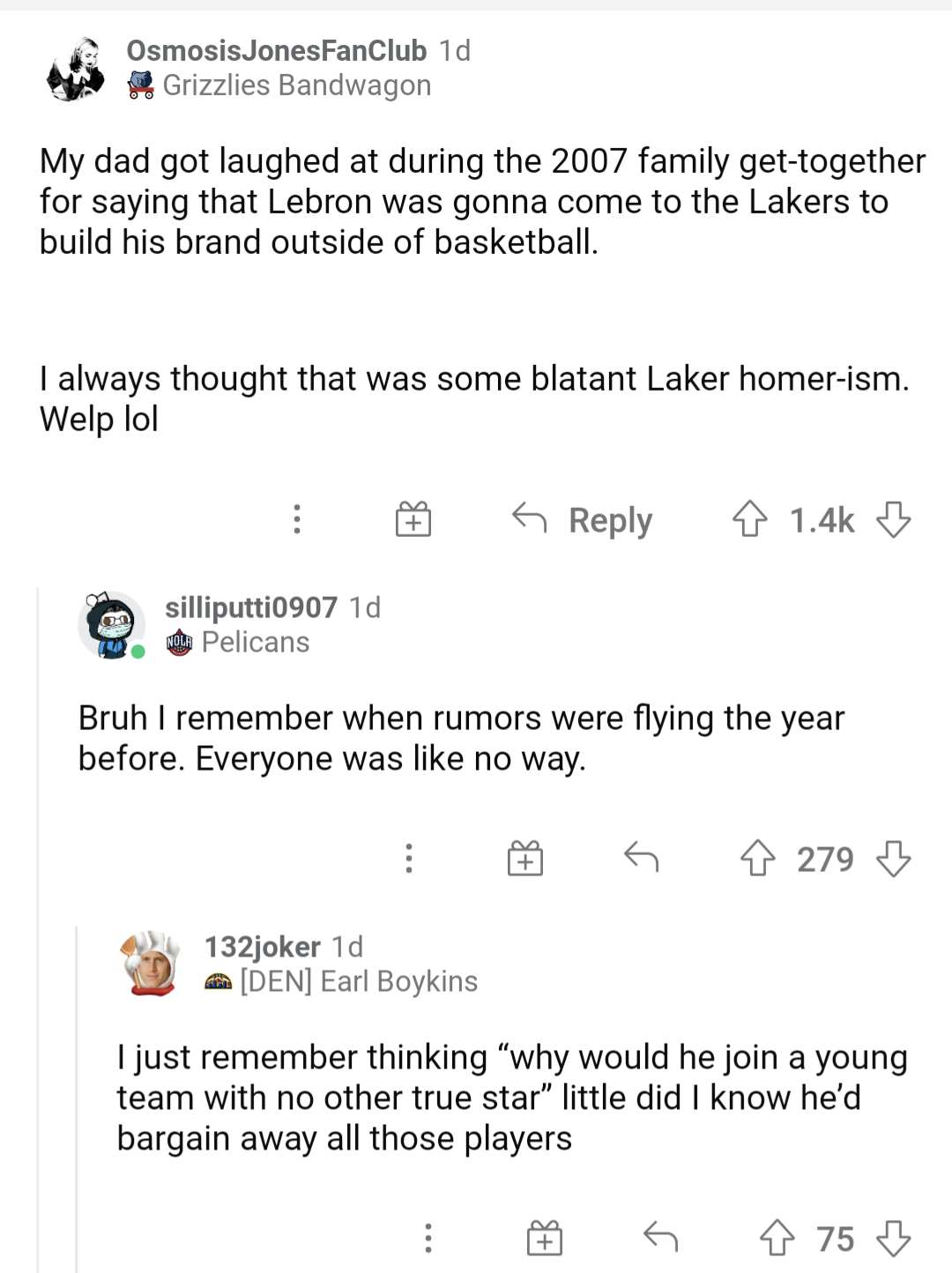
Task: Click the green online status dot on silliputti0907's avatar
Action: [138, 653]
